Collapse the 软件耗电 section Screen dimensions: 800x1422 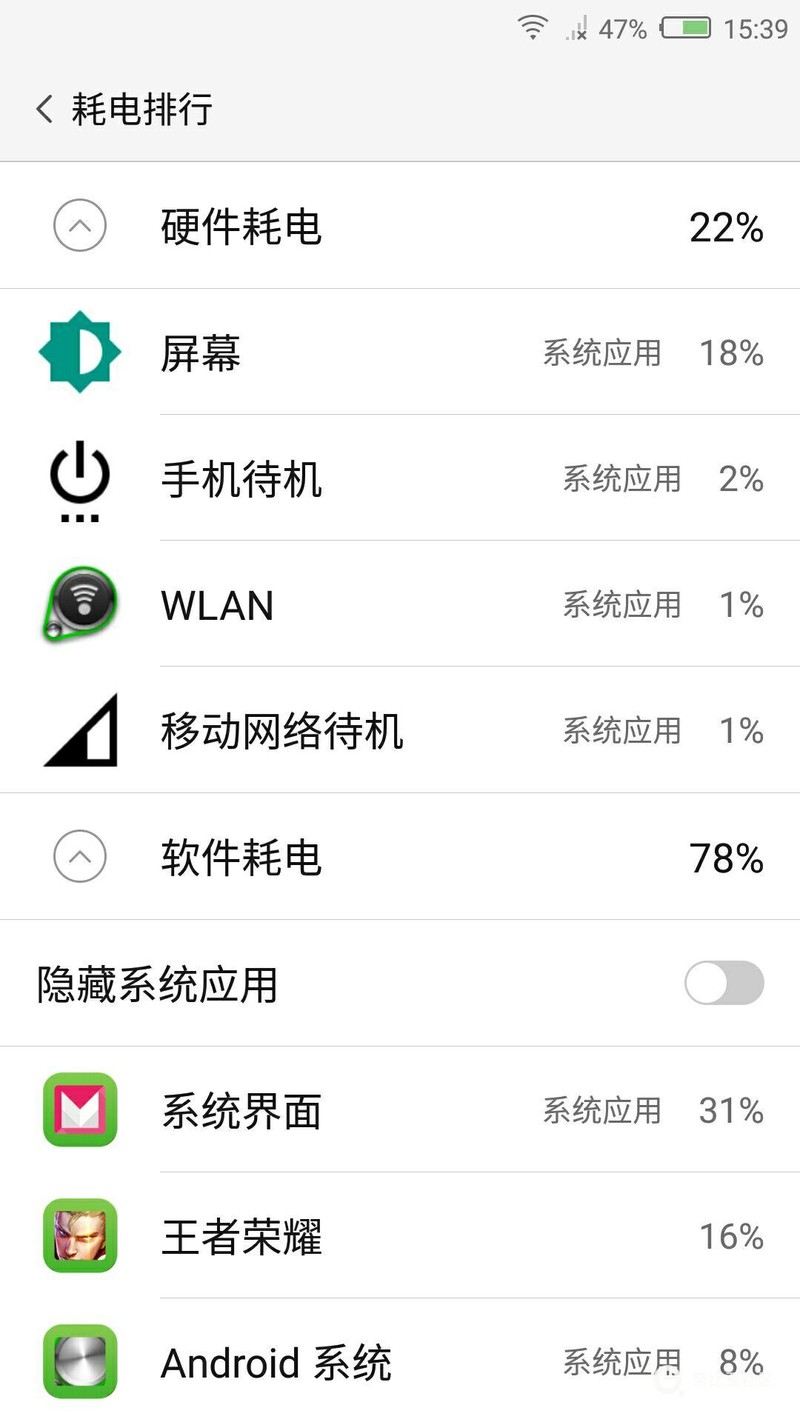point(80,857)
